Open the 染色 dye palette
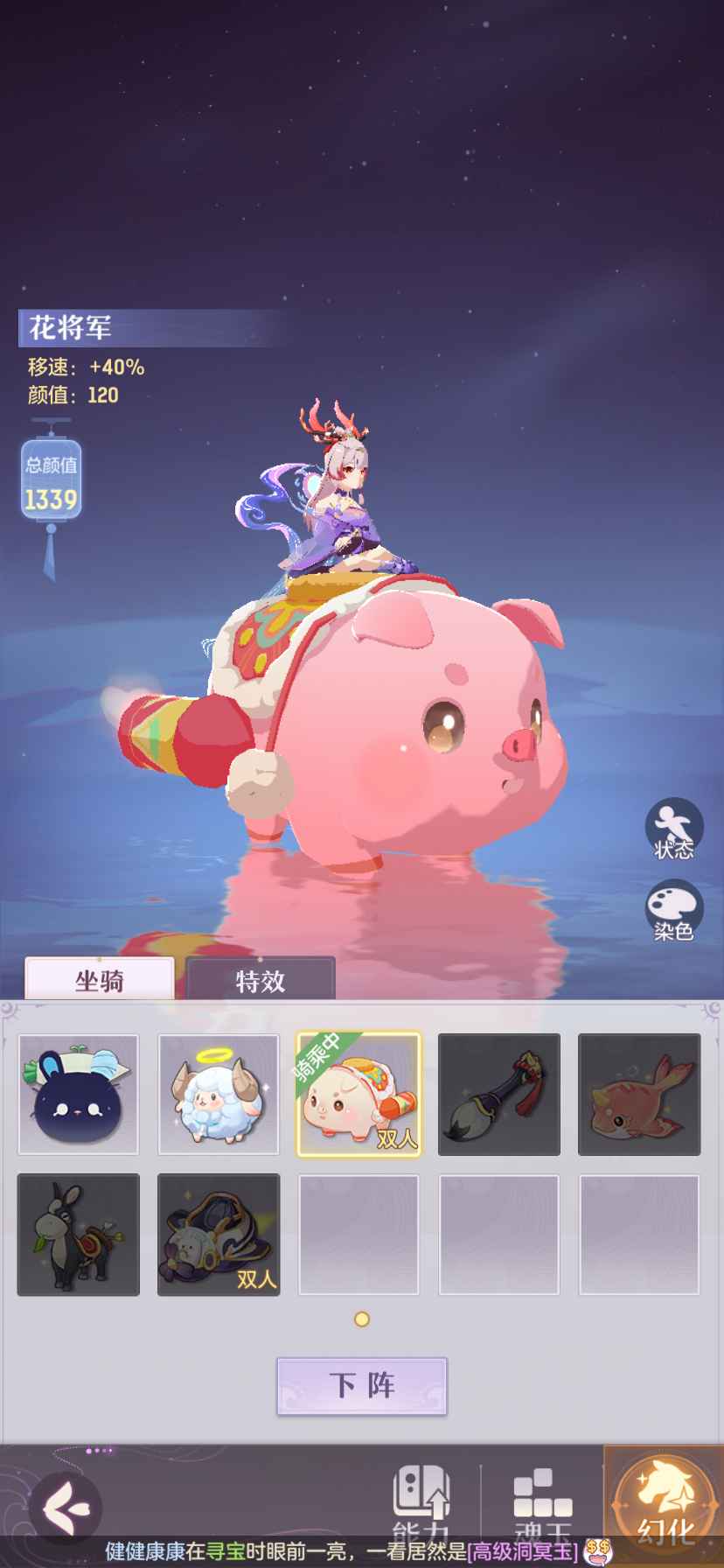This screenshot has height=1568, width=724. click(x=673, y=912)
